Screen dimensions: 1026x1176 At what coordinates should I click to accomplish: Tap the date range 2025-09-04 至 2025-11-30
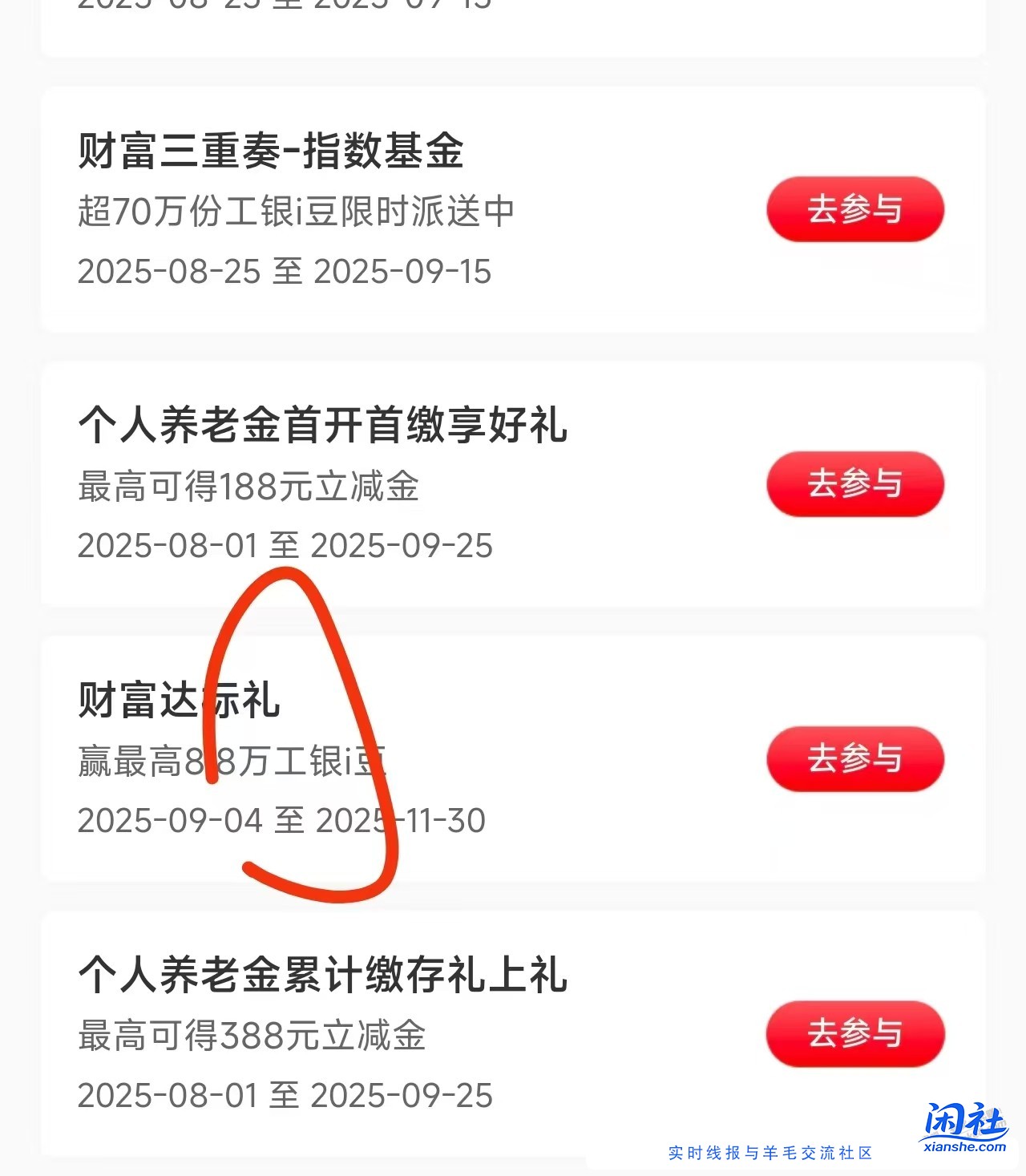click(x=281, y=820)
